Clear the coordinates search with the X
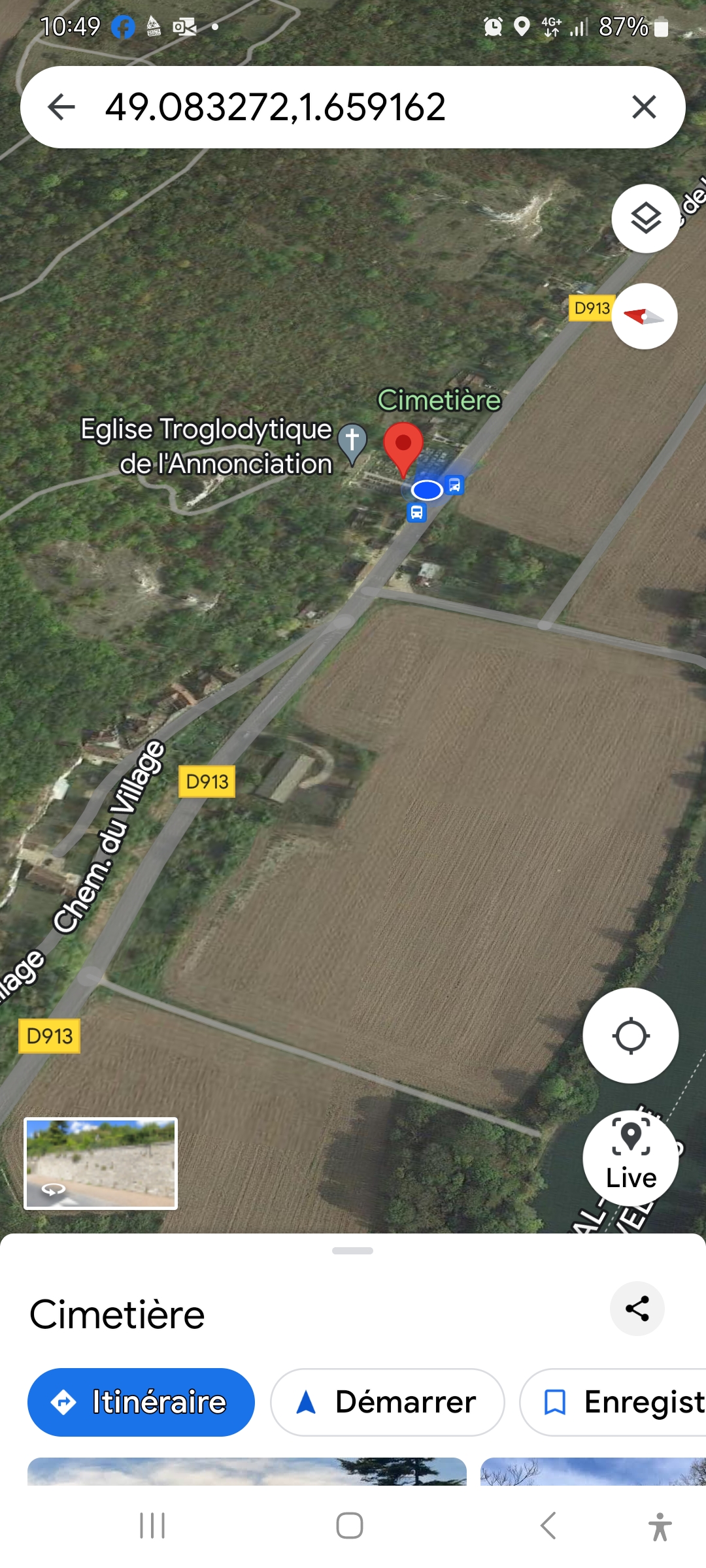706x1568 pixels. point(644,107)
